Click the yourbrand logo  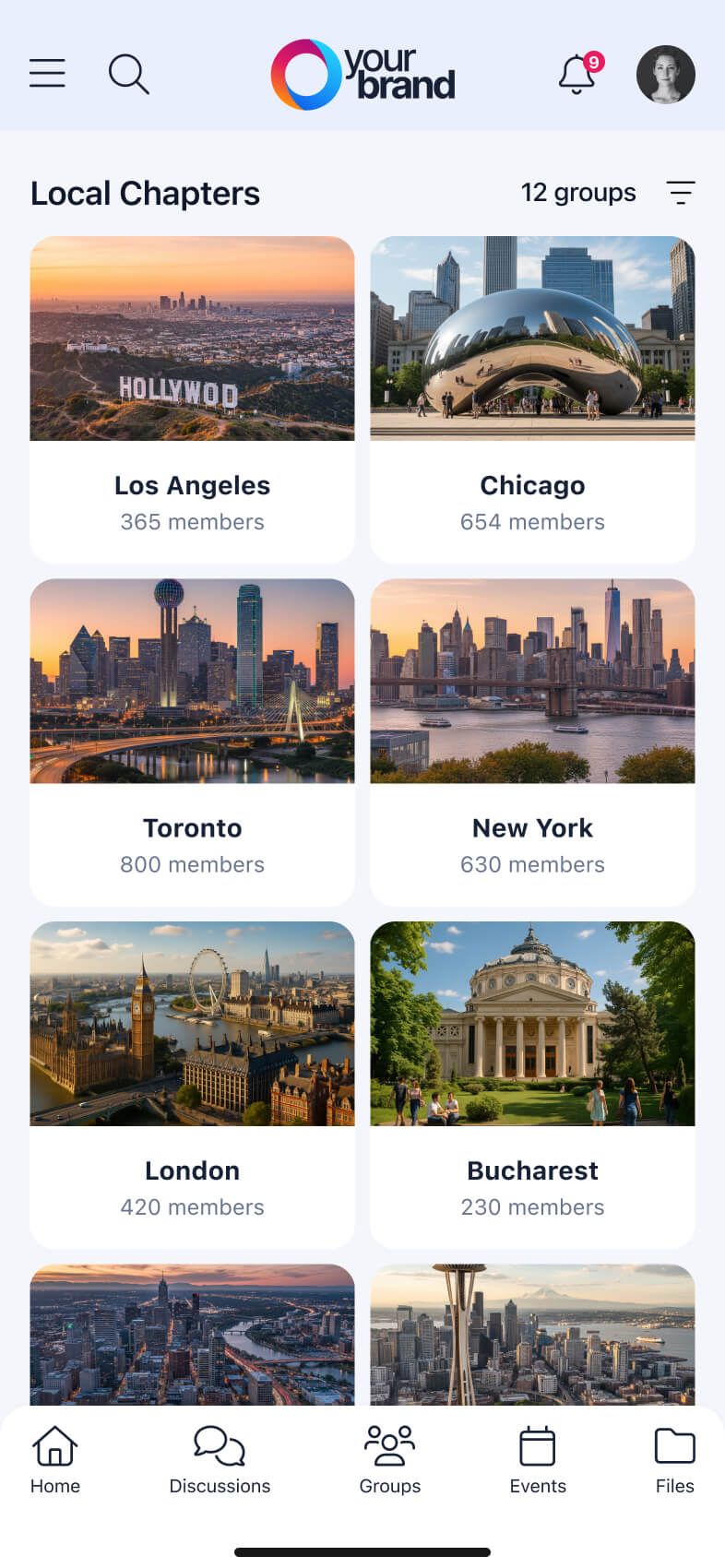click(x=362, y=74)
